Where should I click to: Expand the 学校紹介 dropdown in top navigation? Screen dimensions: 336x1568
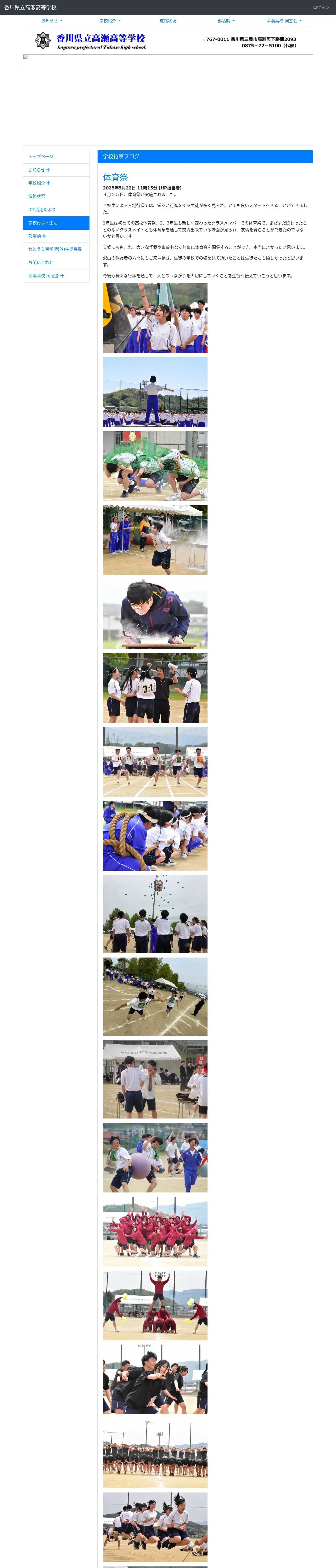point(110,21)
